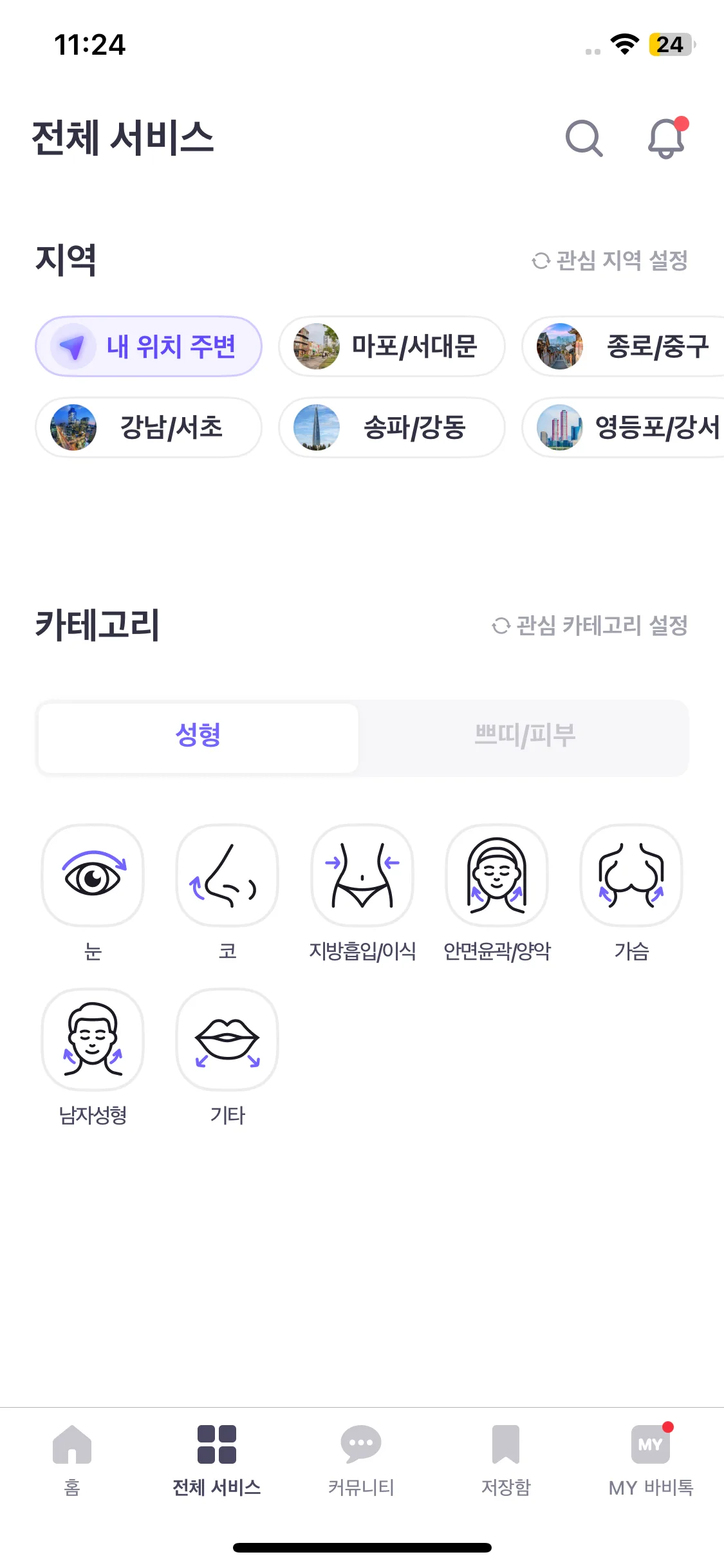Open 관심 지역 설정
This screenshot has height=1568, width=724.
[610, 261]
